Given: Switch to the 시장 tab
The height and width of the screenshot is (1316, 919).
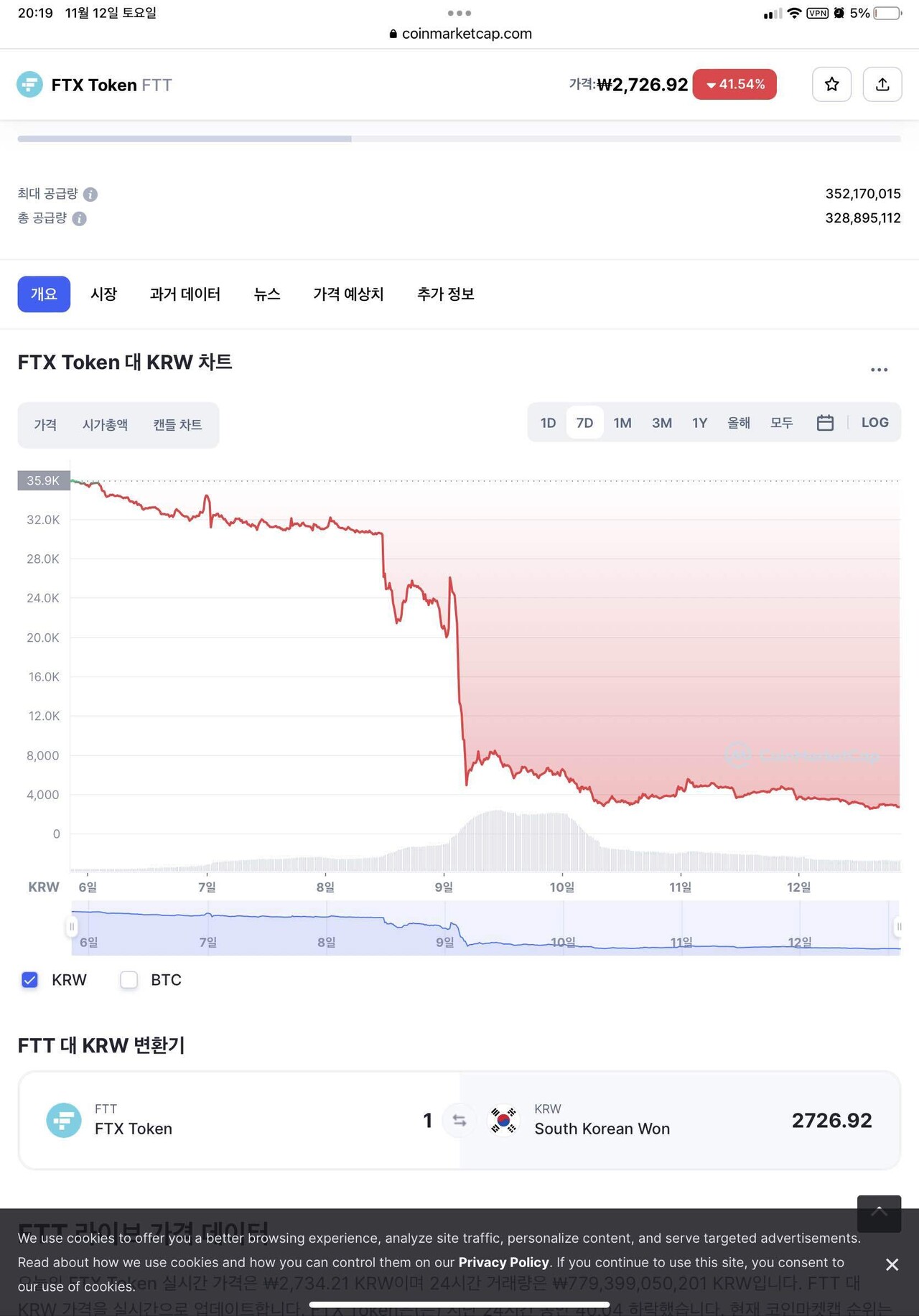Looking at the screenshot, I should click(103, 294).
